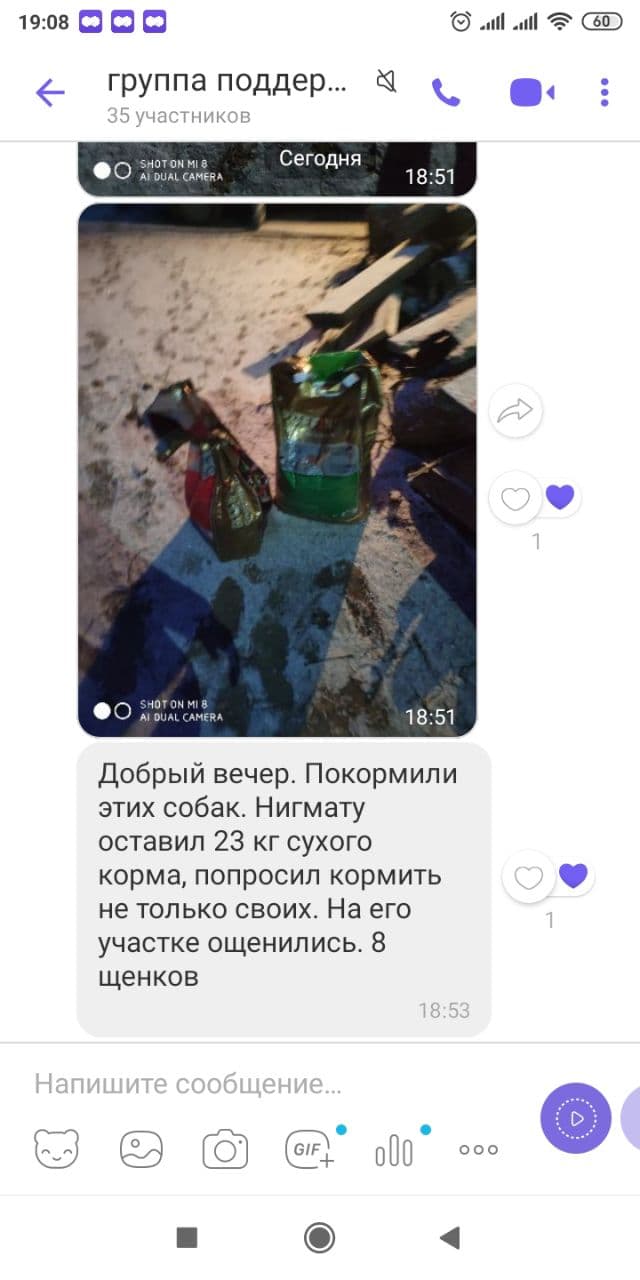The width and height of the screenshot is (640, 1280).
Task: Open the recent apps overview
Action: click(187, 1238)
